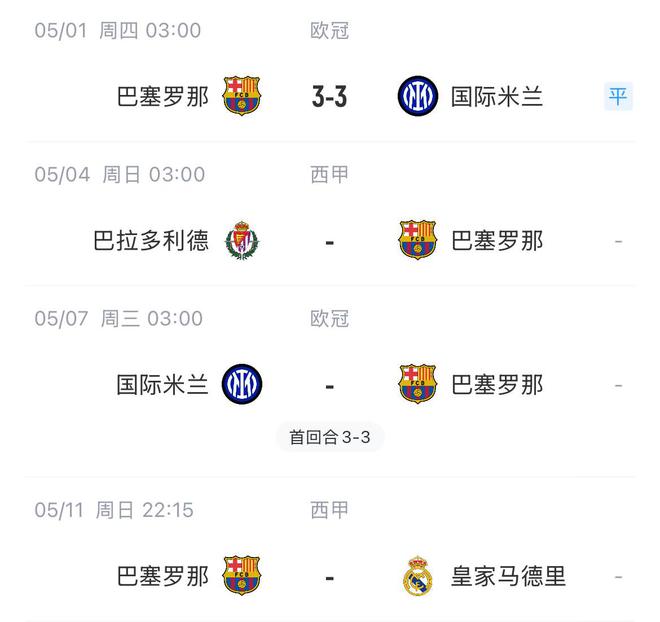
Task: View the 05/04 Valladolid vs Barcelona fixture
Action: (329, 241)
